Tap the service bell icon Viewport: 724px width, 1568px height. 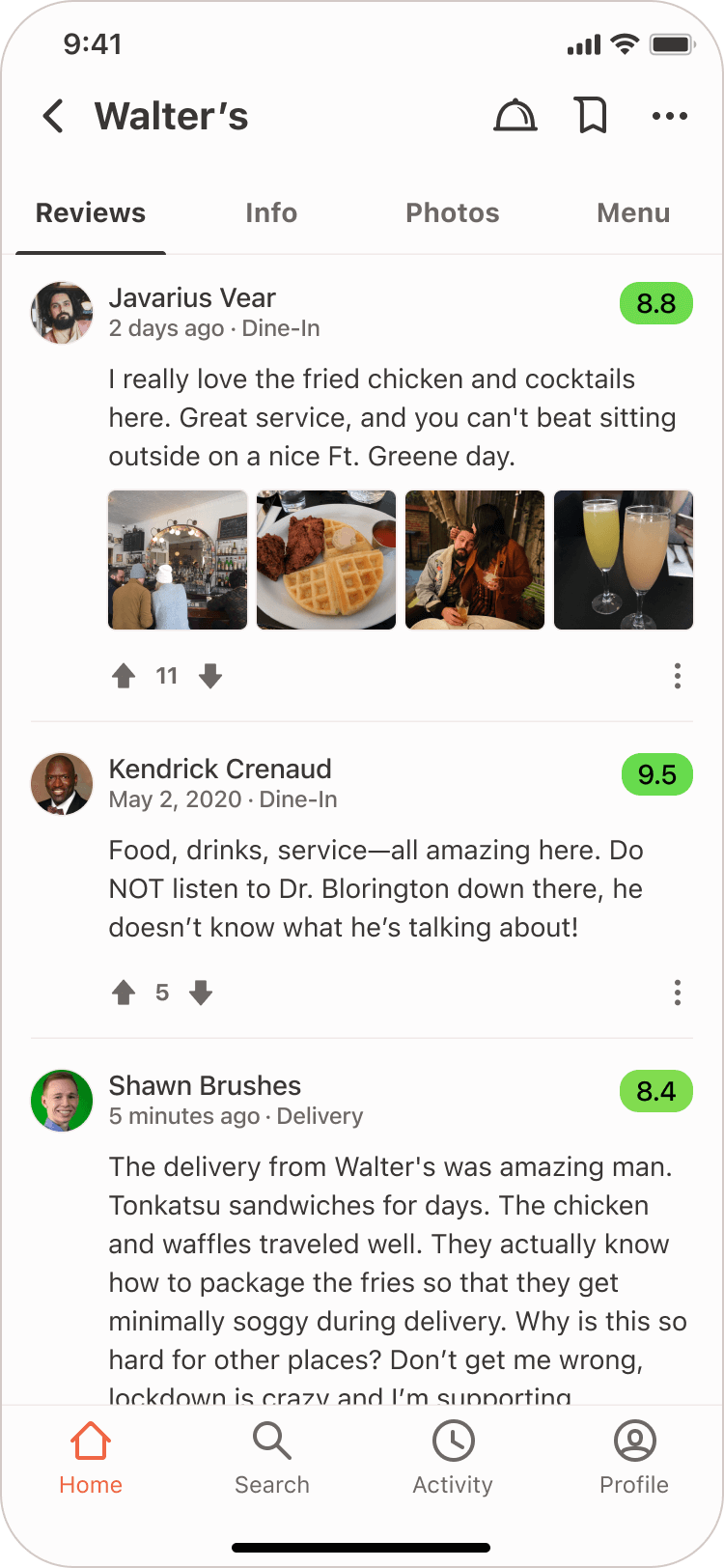515,116
